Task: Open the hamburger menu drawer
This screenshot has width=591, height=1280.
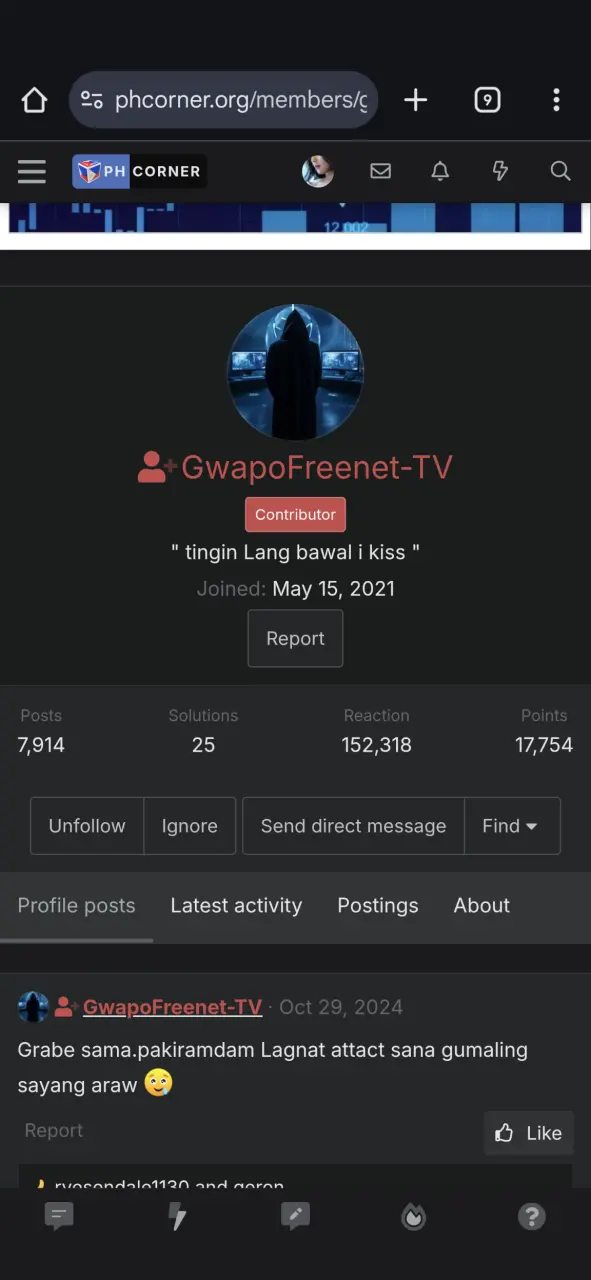Action: coord(32,172)
